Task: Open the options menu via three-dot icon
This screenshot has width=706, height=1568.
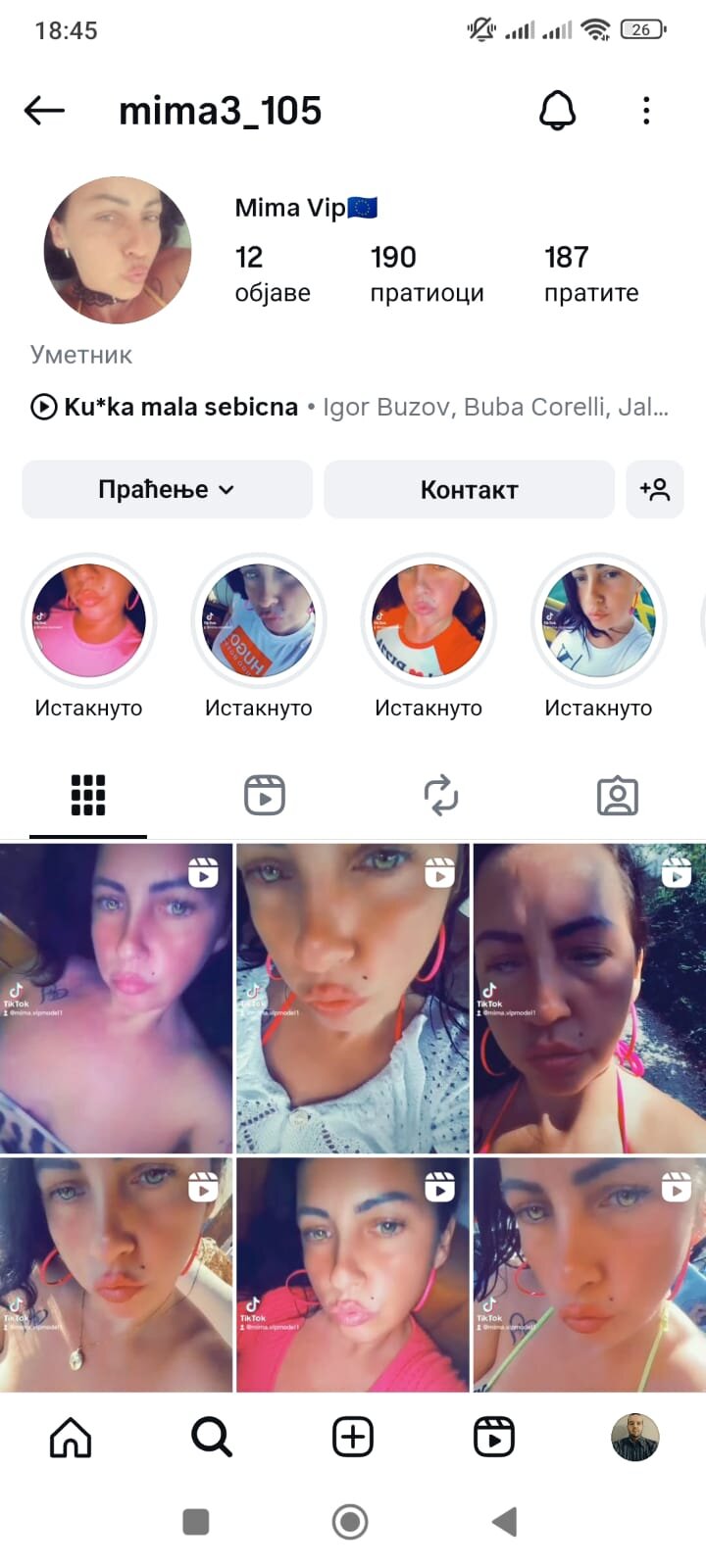Action: (645, 111)
